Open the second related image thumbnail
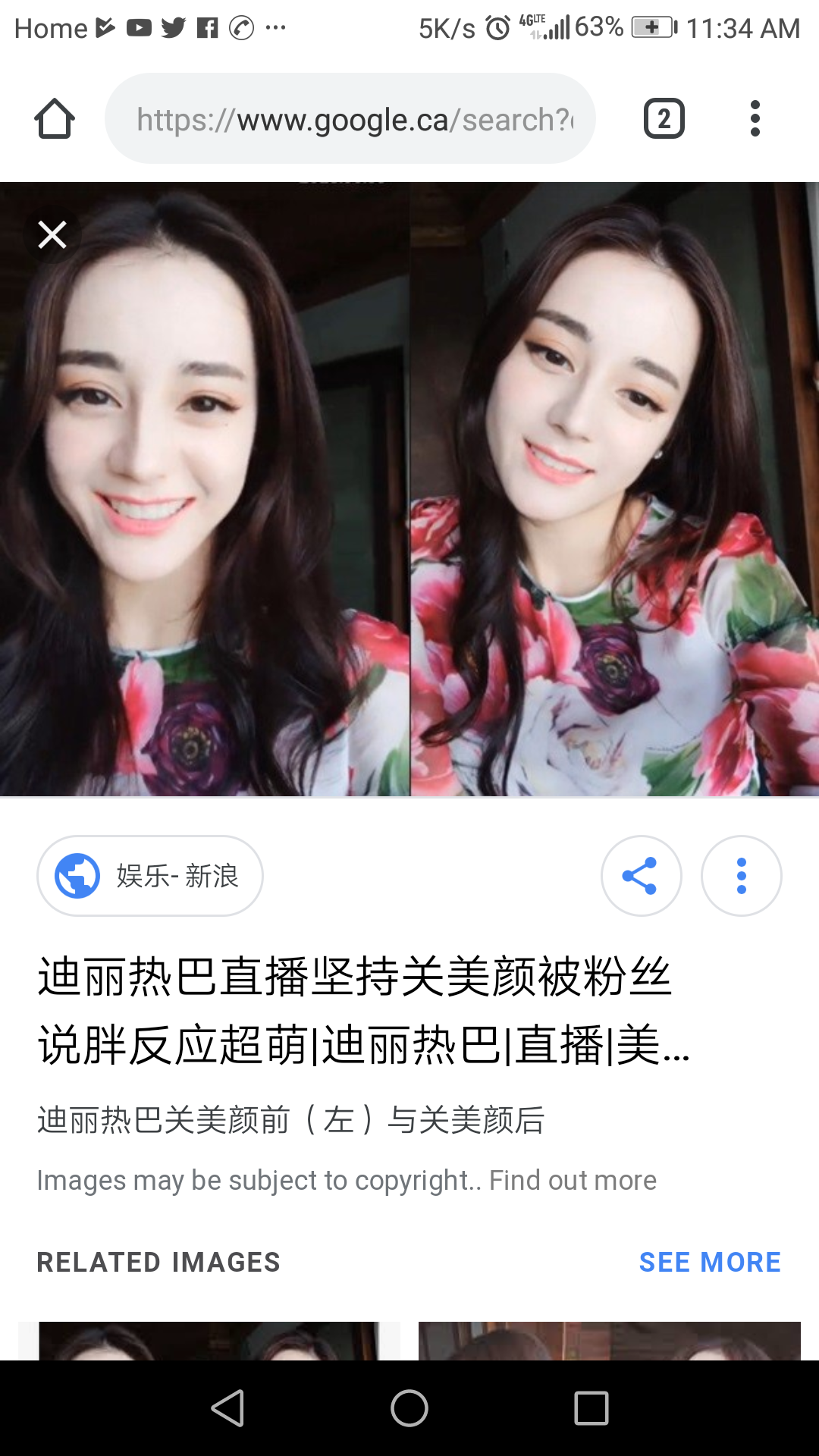 (x=609, y=1341)
